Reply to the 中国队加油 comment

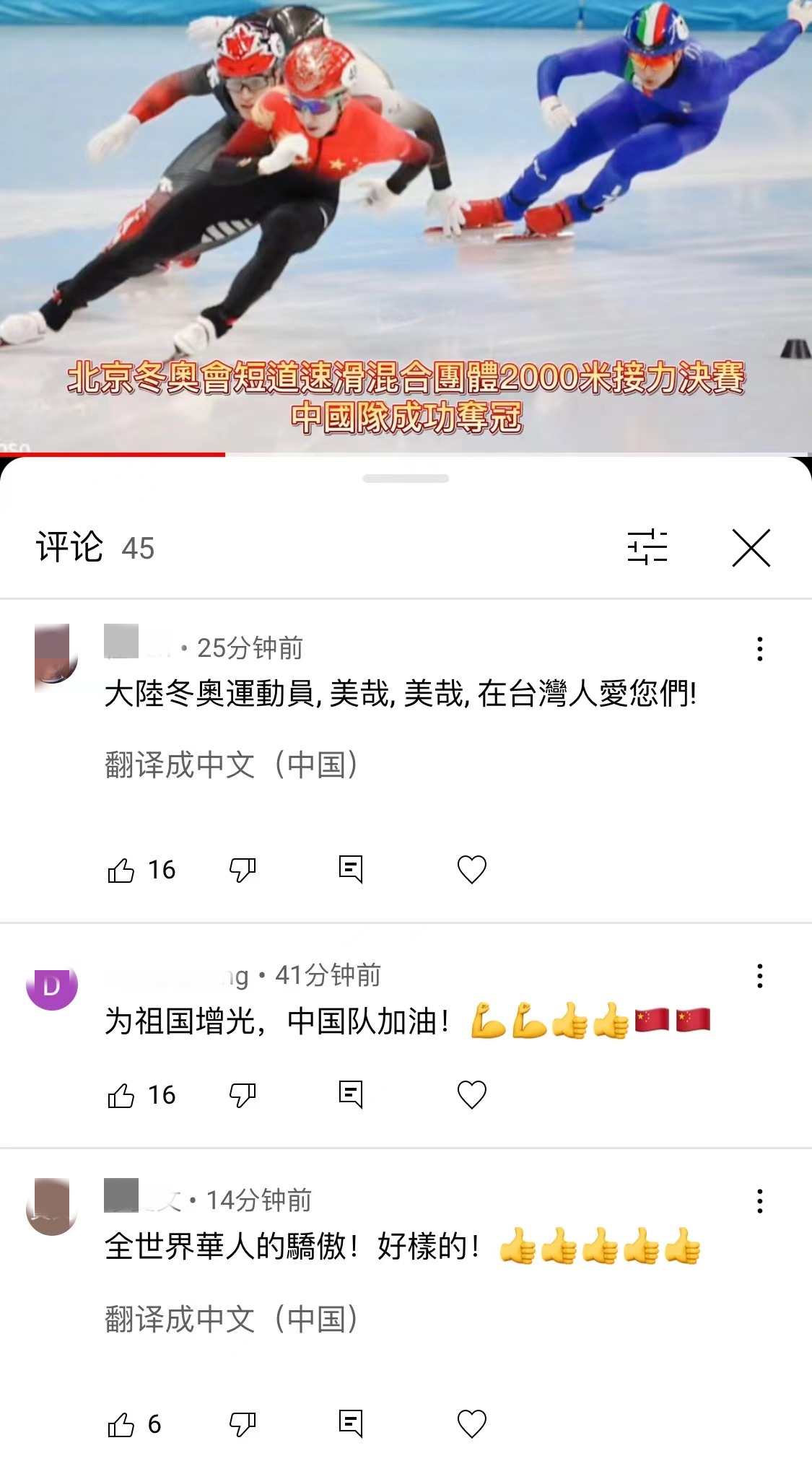(352, 1094)
